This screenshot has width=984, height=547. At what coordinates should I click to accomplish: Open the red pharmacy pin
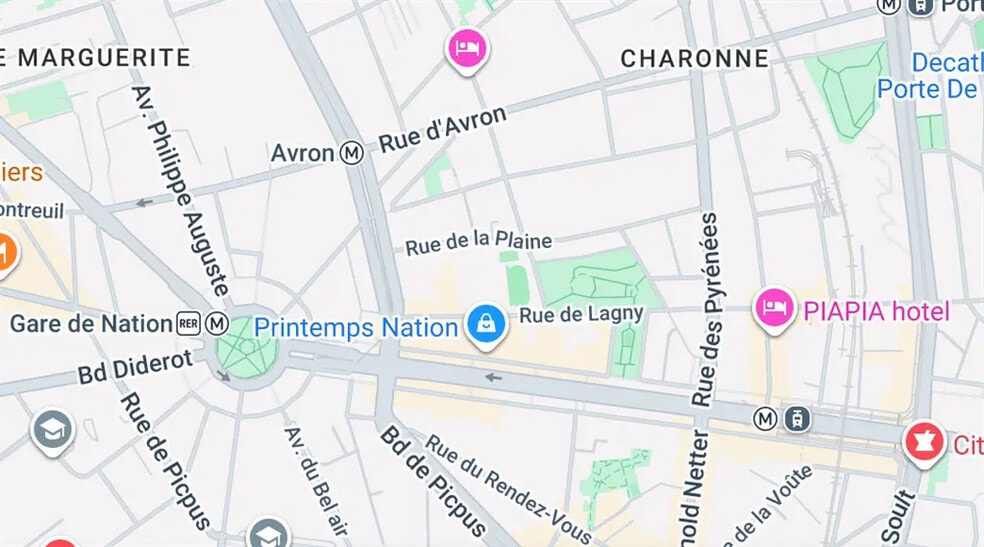924,441
